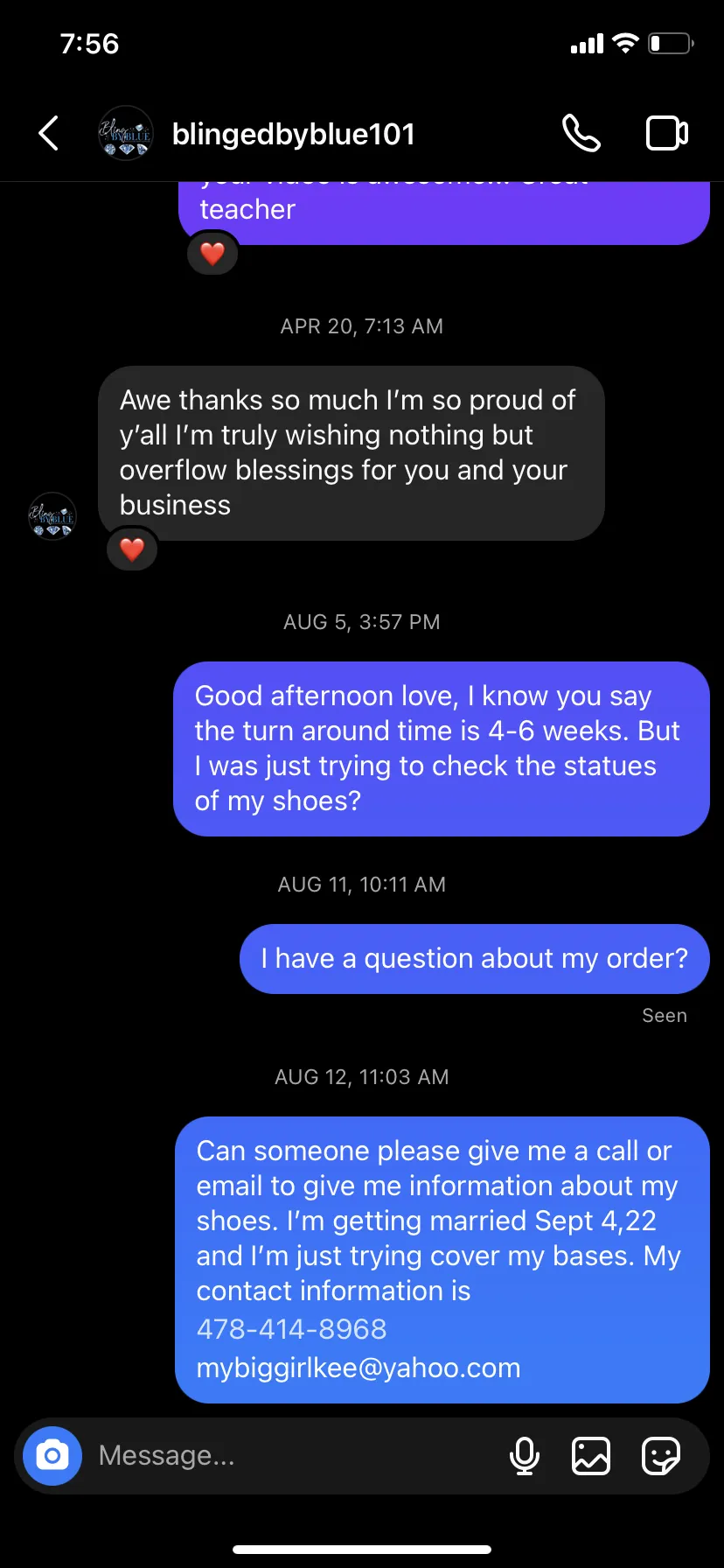This screenshot has width=724, height=1568.
Task: Tap the mybiggirlkee@yahoo.com email link
Action: [359, 1368]
